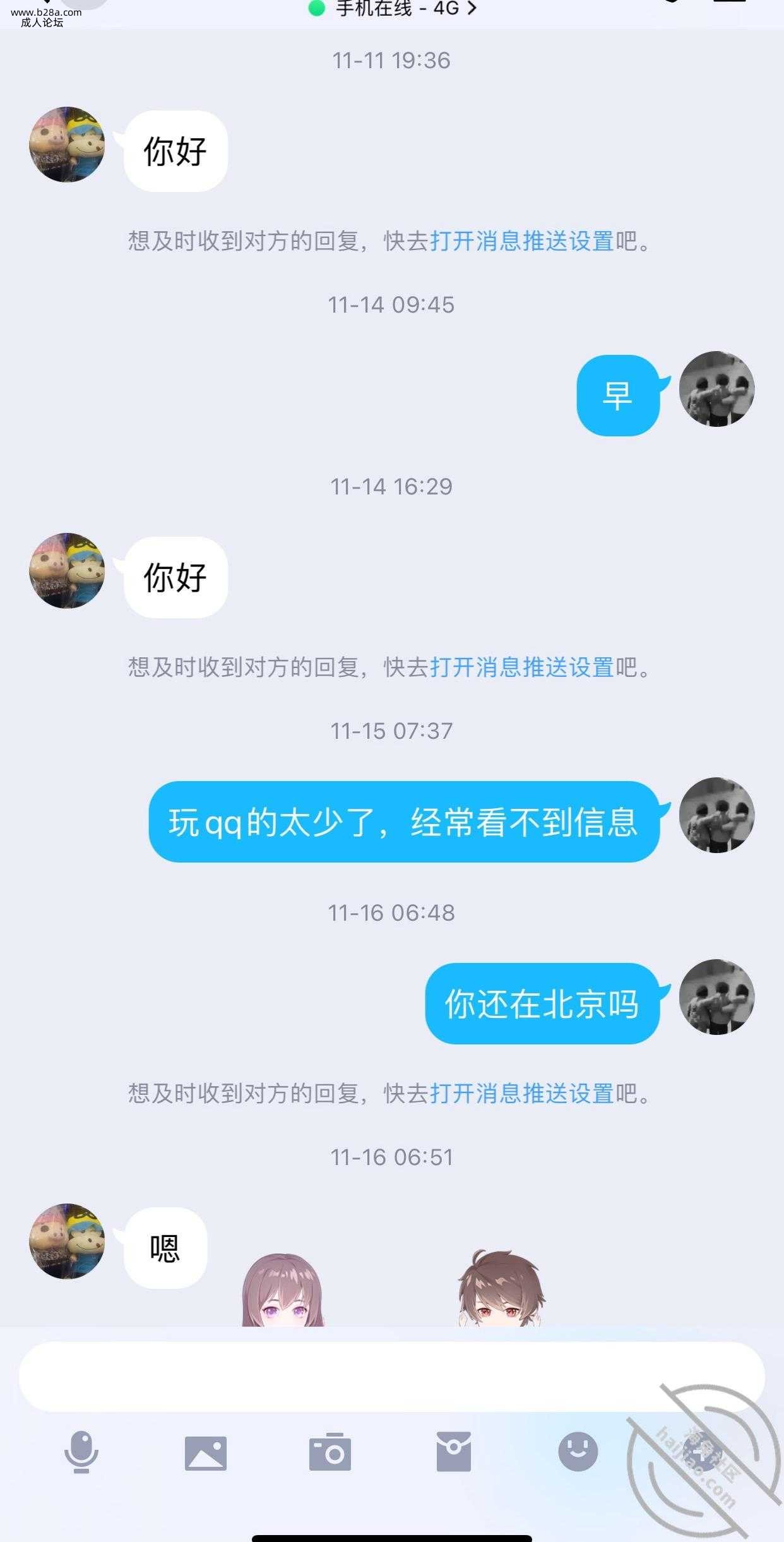Open the photo gallery picker
784x1542 pixels.
(206, 1453)
